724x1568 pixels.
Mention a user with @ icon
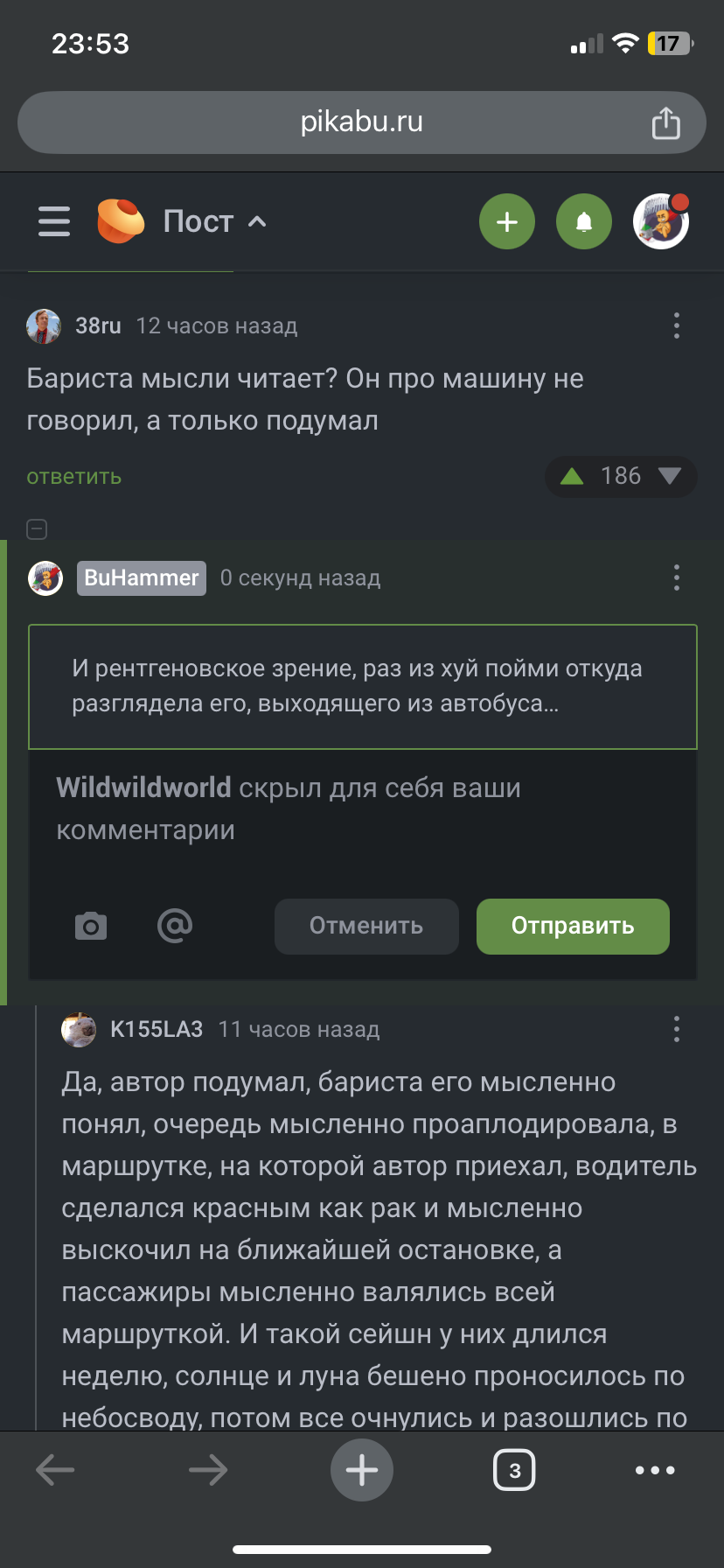[x=175, y=926]
